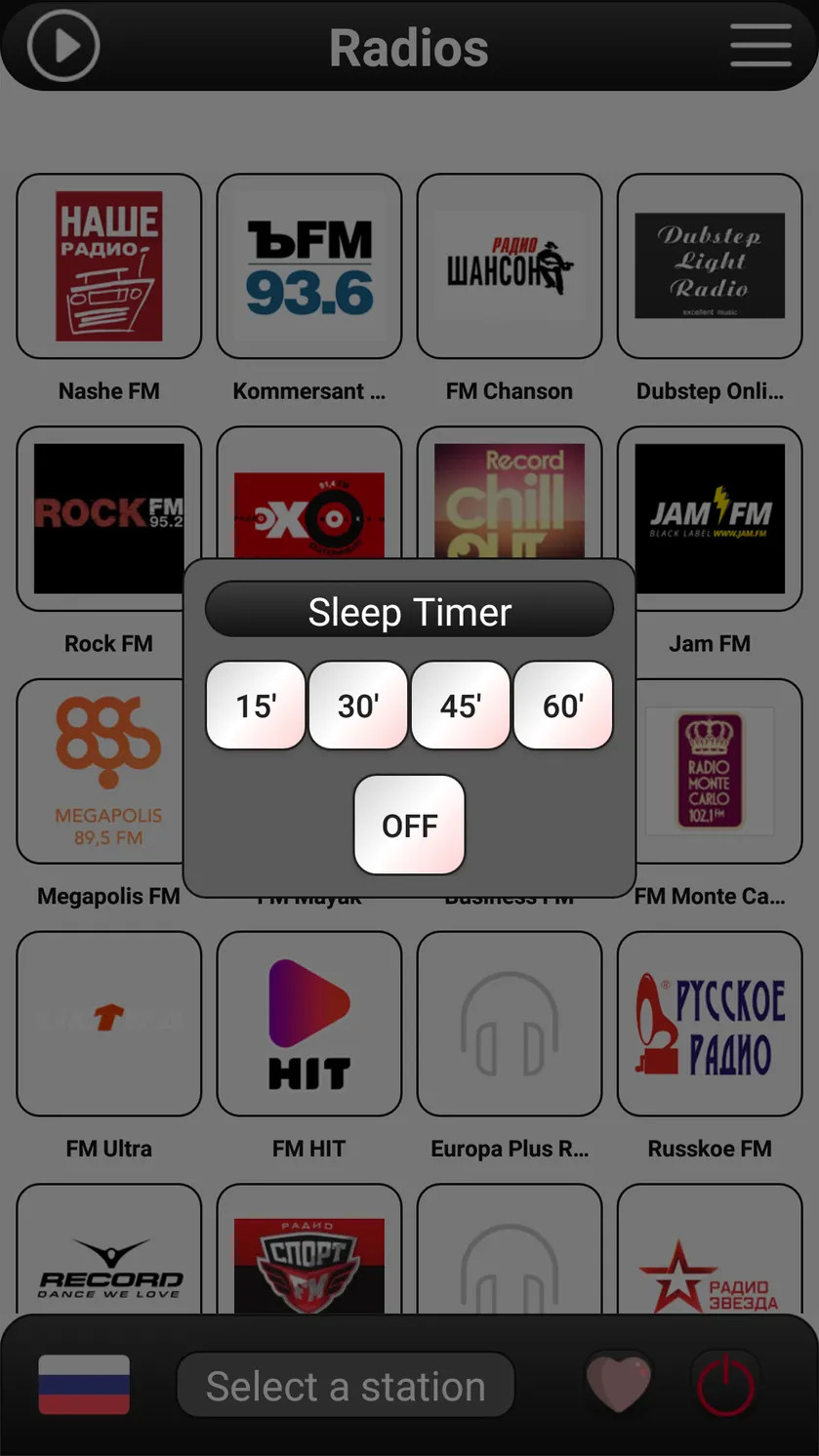
Task: Play Kommersant FM 93.6 station
Action: 309,266
